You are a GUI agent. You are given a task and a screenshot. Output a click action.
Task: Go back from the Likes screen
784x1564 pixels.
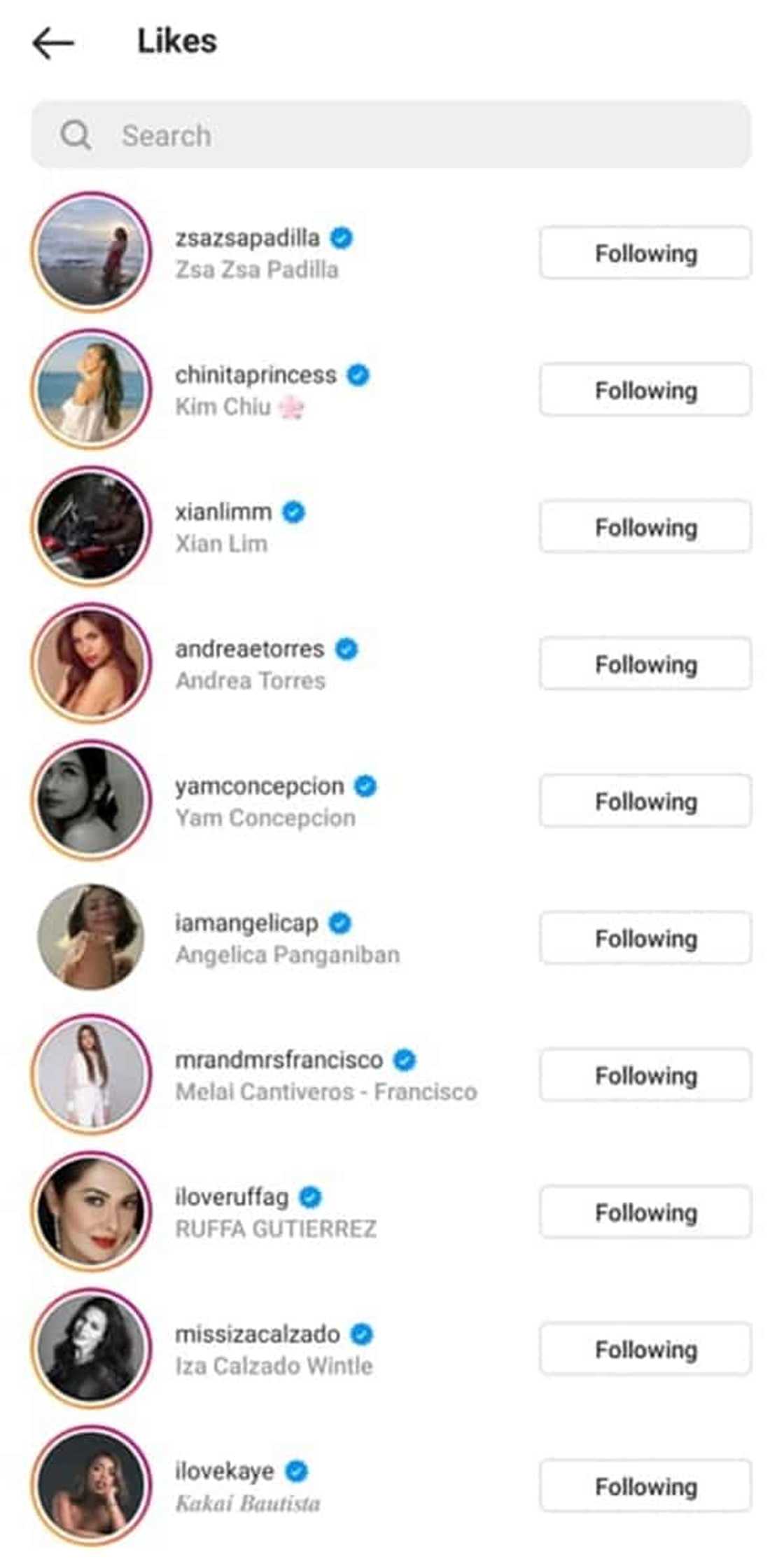point(53,43)
